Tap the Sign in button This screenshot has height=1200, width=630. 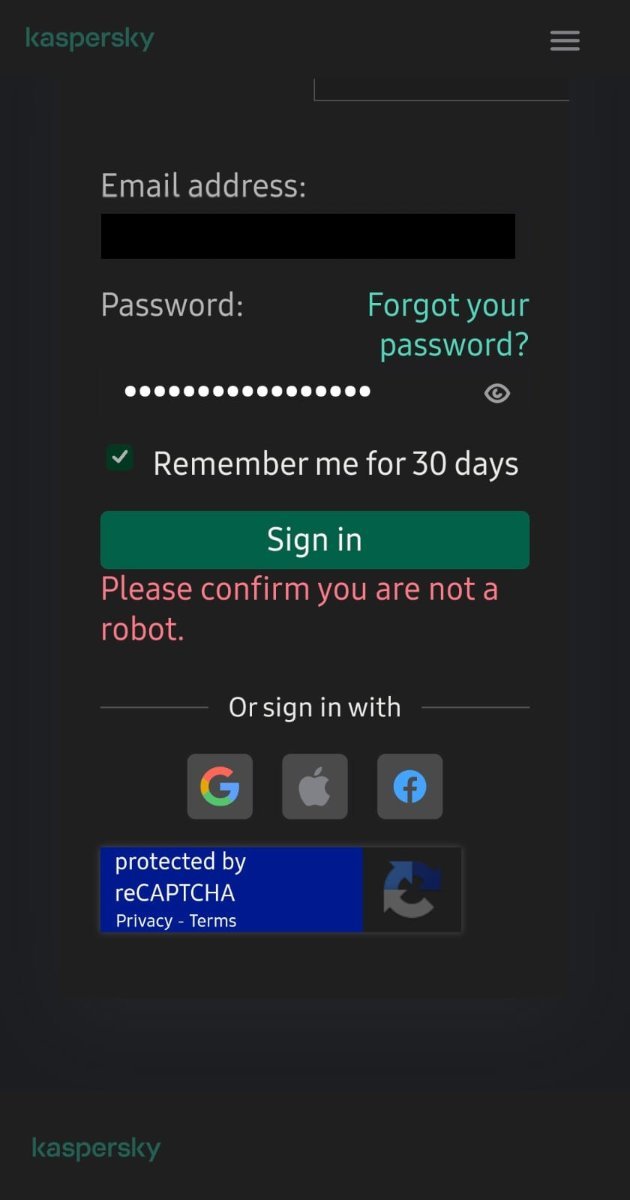[314, 540]
